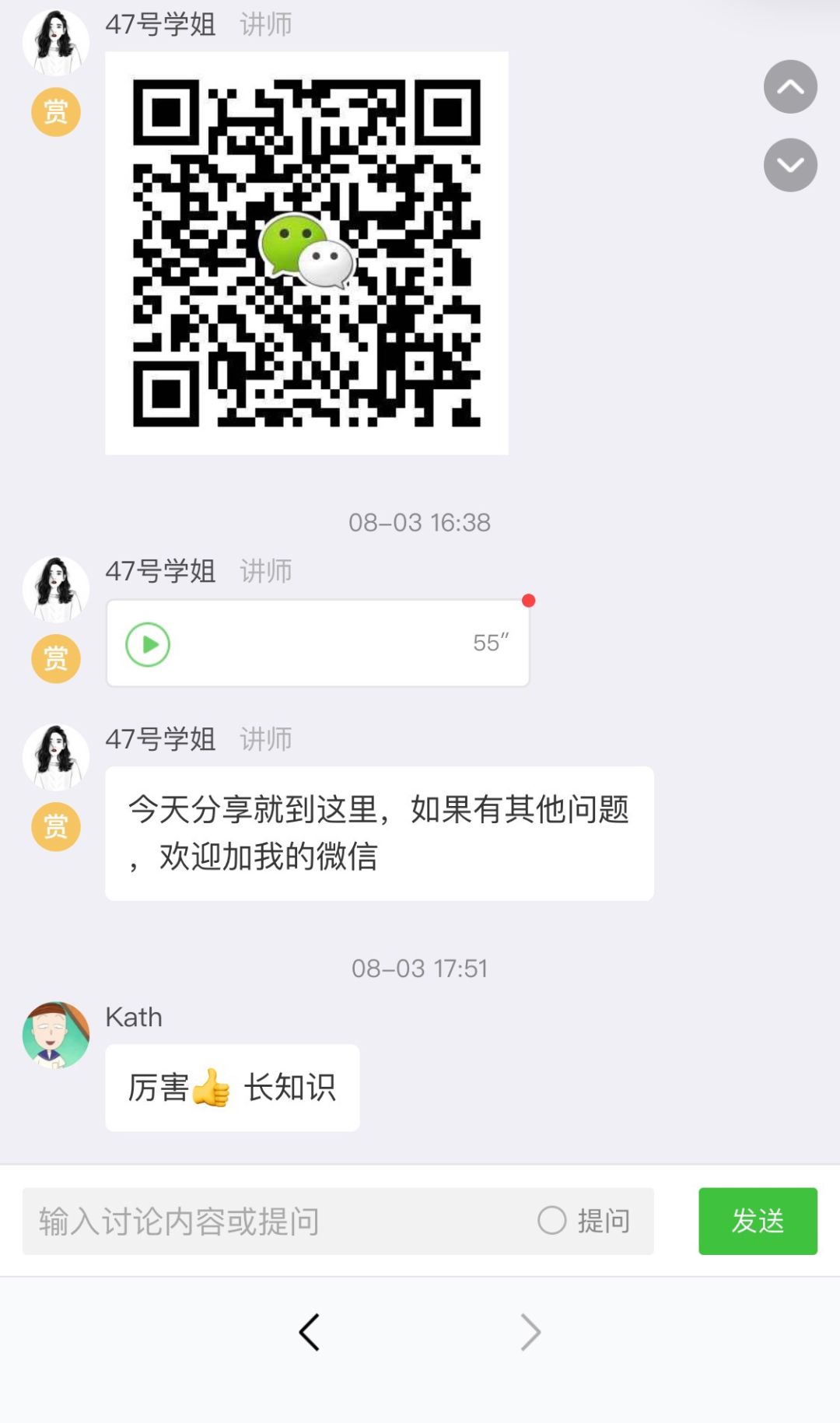Viewport: 840px width, 1423px height.
Task: Click the 输入讨论内容或提问 input field
Action: pyautogui.click(x=272, y=1221)
